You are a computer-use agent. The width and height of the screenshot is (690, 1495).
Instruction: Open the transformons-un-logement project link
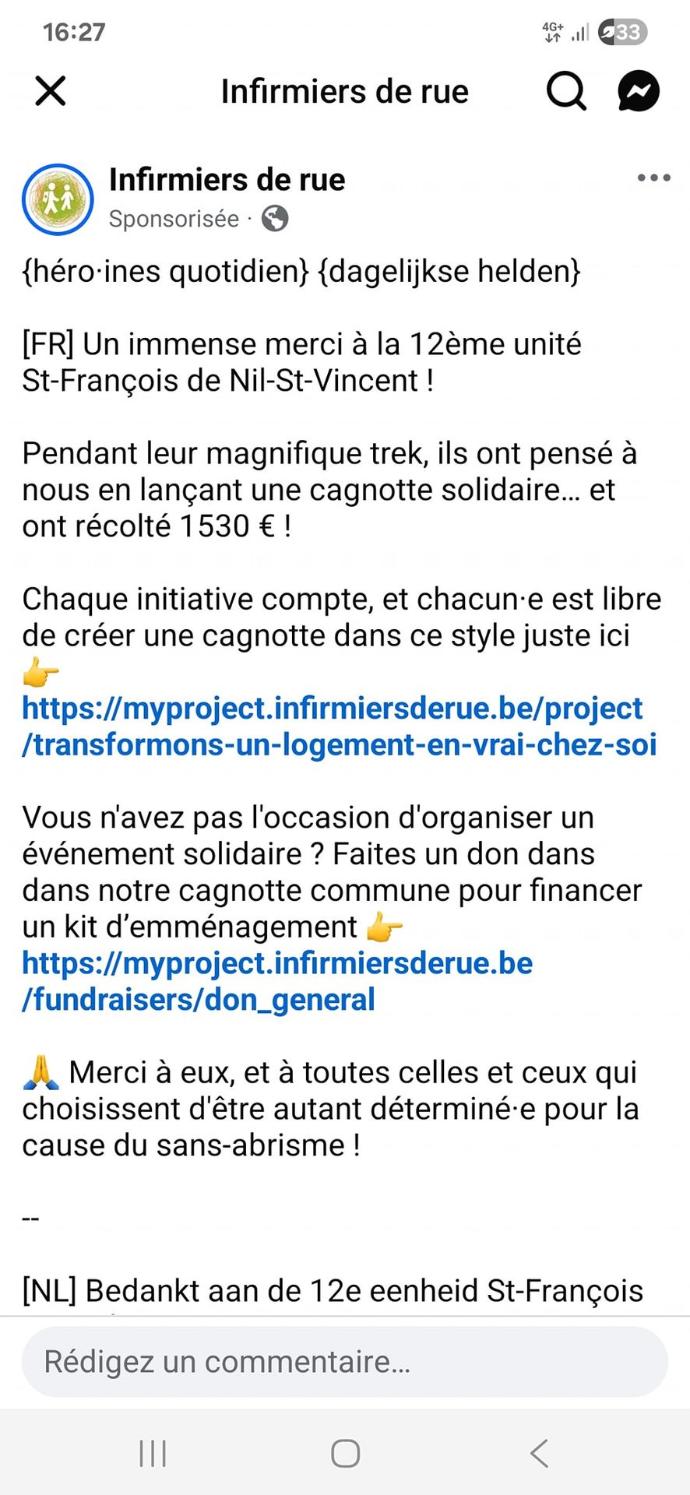338,727
